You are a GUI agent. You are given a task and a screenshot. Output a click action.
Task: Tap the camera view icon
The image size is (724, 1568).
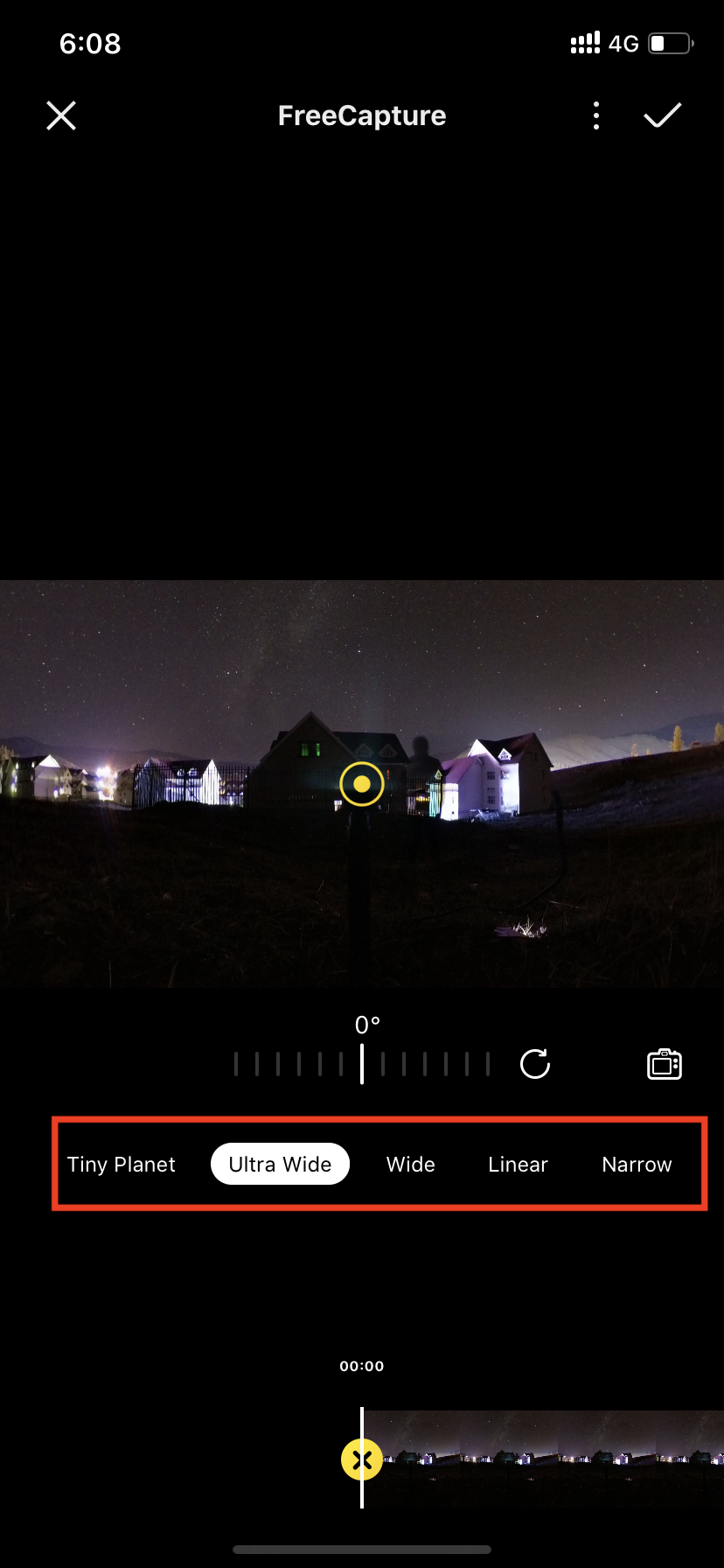click(x=665, y=1064)
